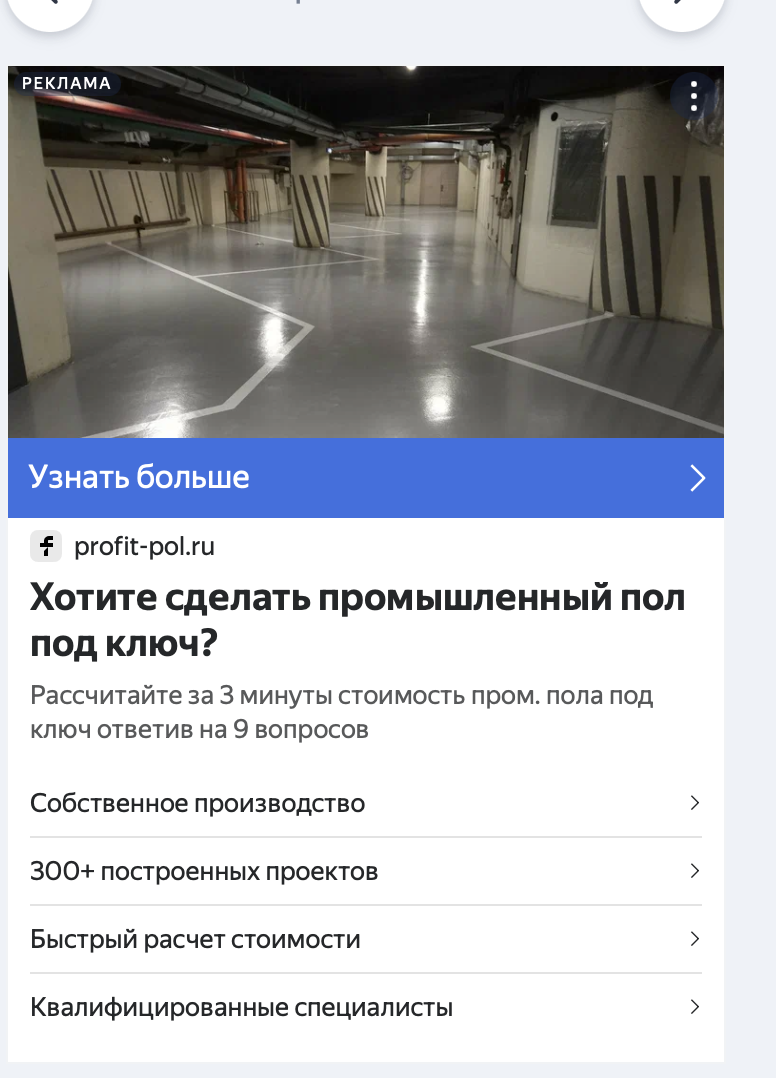Select Быстрый расчет стоимости row
Viewport: 776px width, 1078px height.
[365, 939]
